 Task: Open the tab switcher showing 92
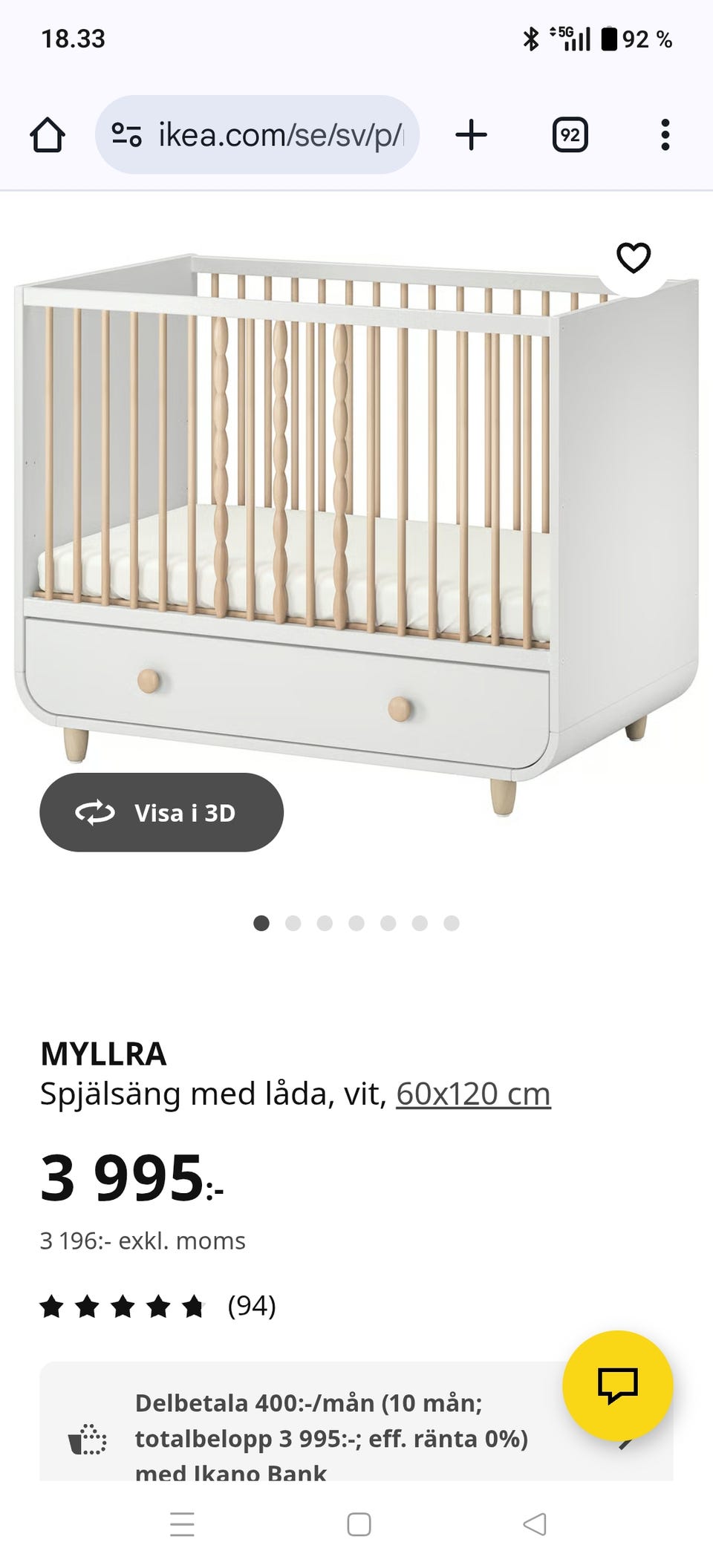pyautogui.click(x=570, y=135)
